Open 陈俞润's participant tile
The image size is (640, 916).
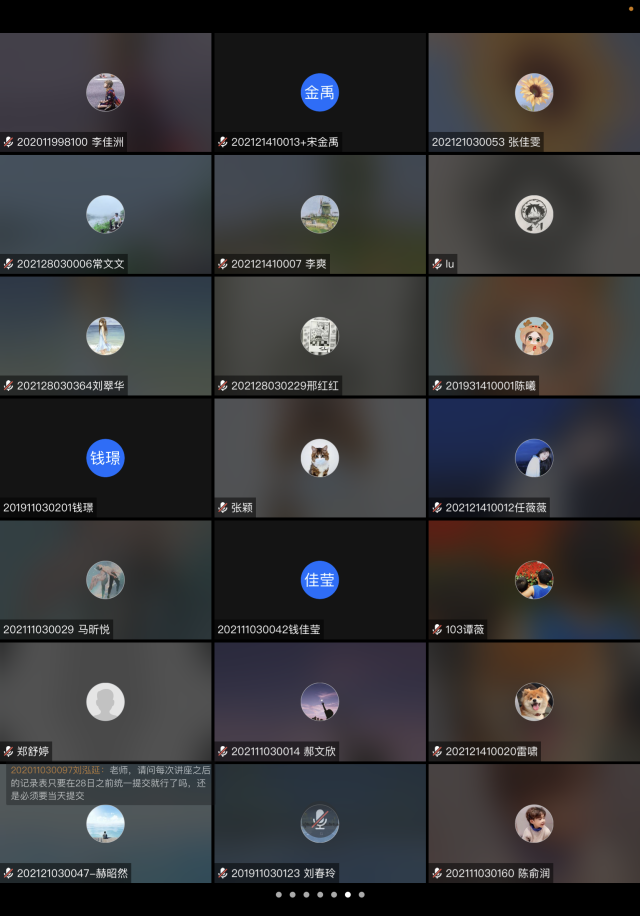point(534,824)
